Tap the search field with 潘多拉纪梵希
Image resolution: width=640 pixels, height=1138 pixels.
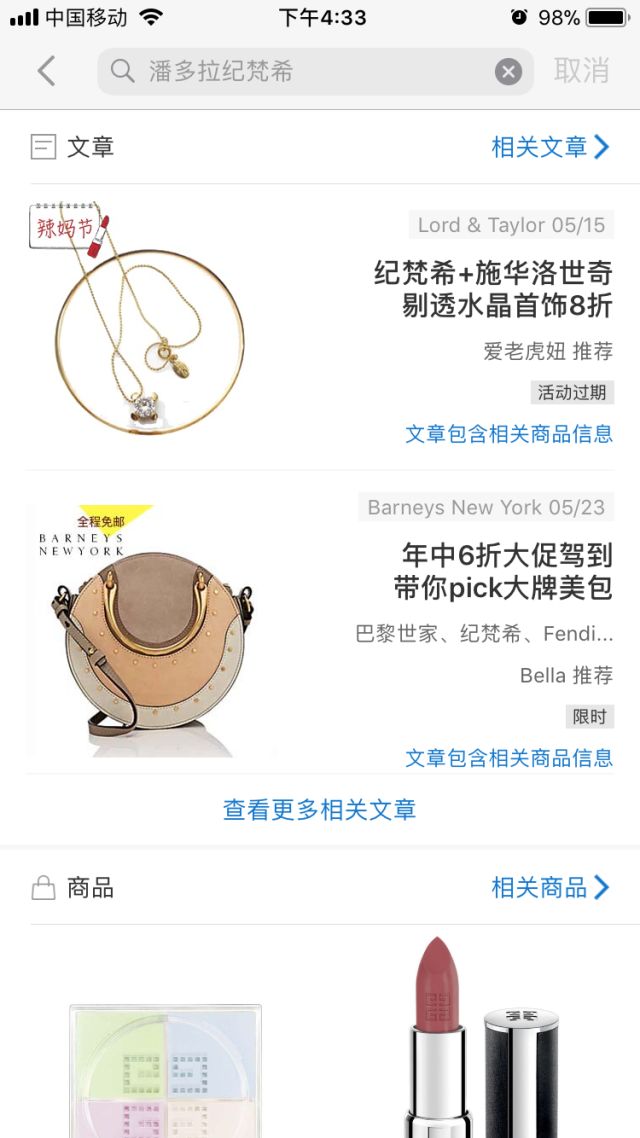click(300, 72)
